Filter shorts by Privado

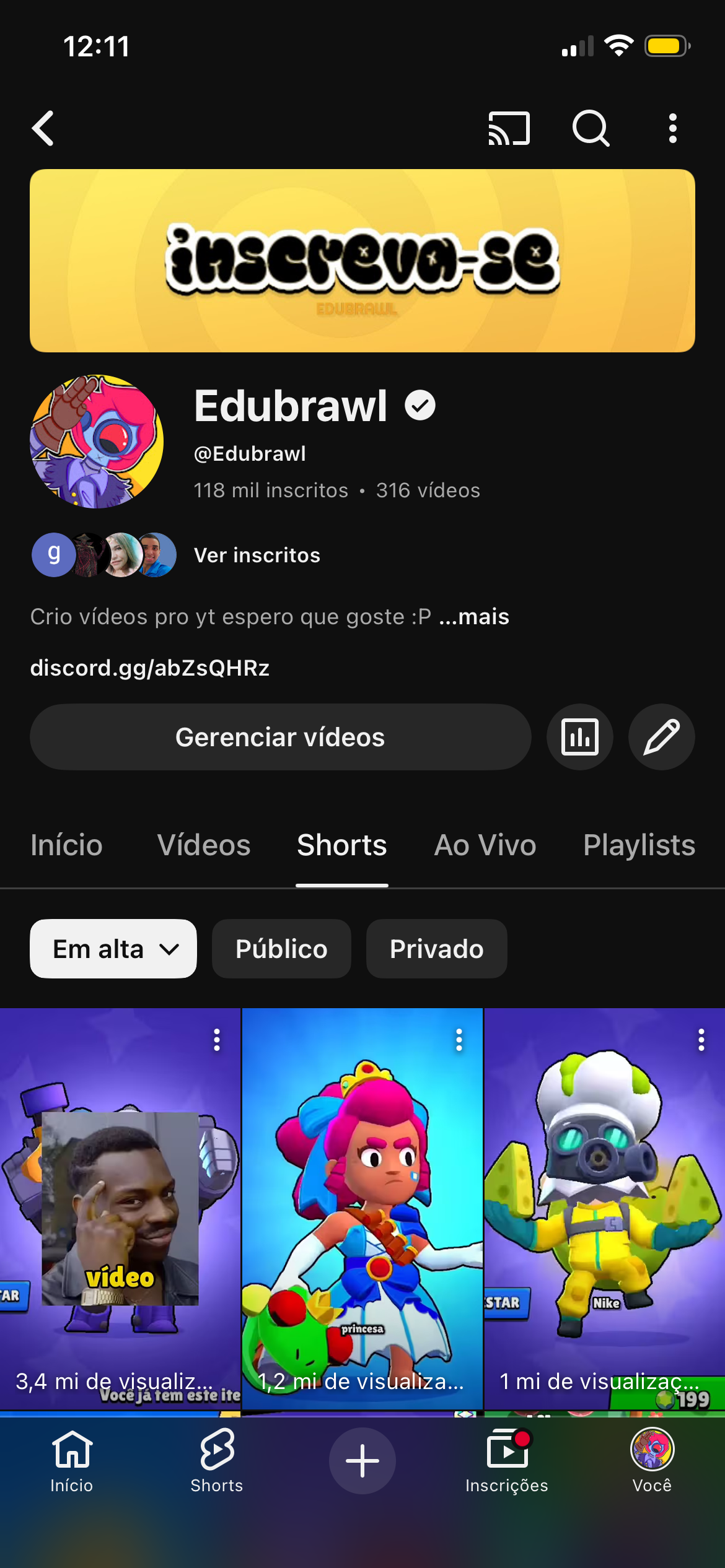(436, 949)
